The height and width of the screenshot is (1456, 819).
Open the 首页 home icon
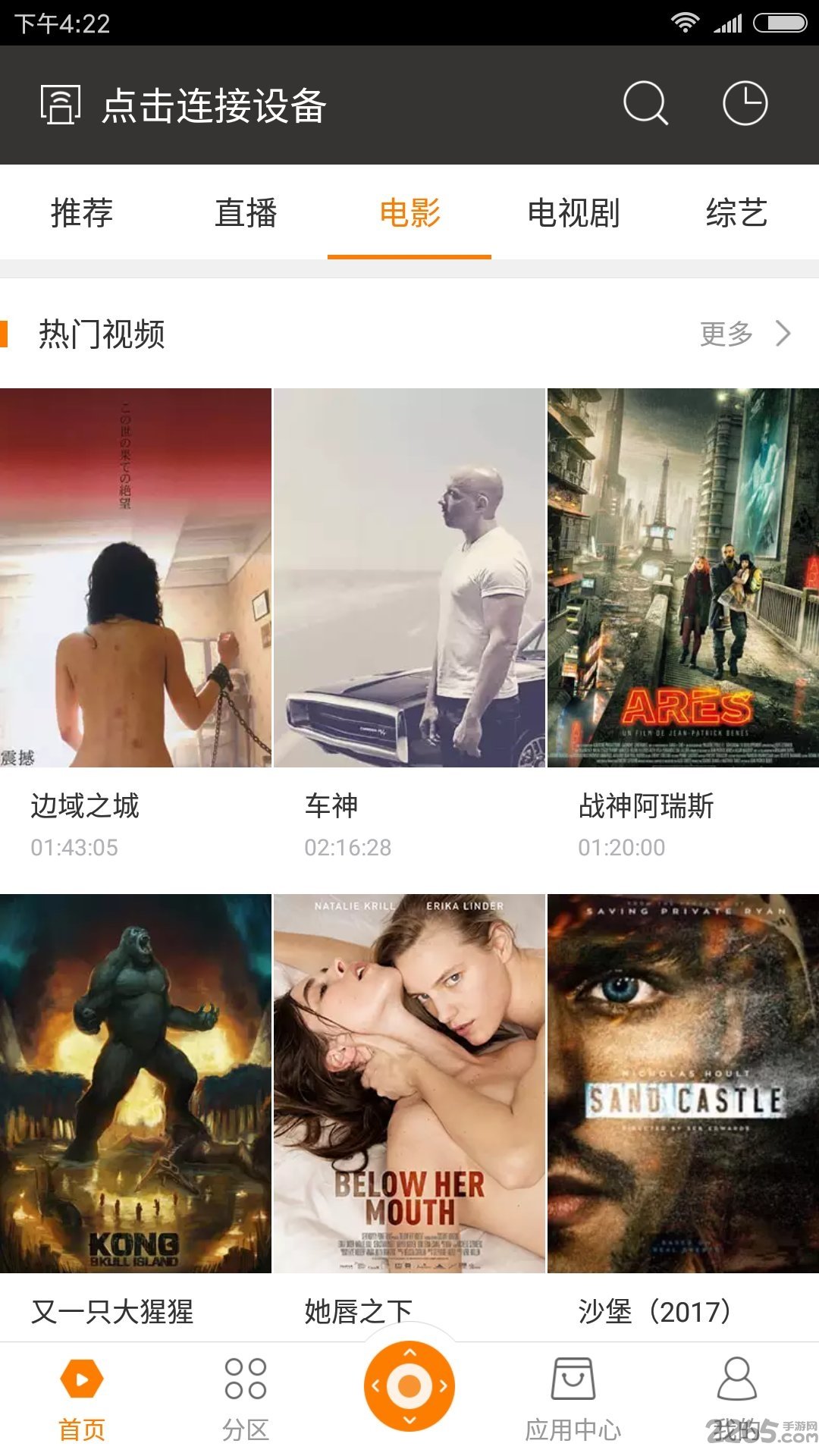(81, 1388)
